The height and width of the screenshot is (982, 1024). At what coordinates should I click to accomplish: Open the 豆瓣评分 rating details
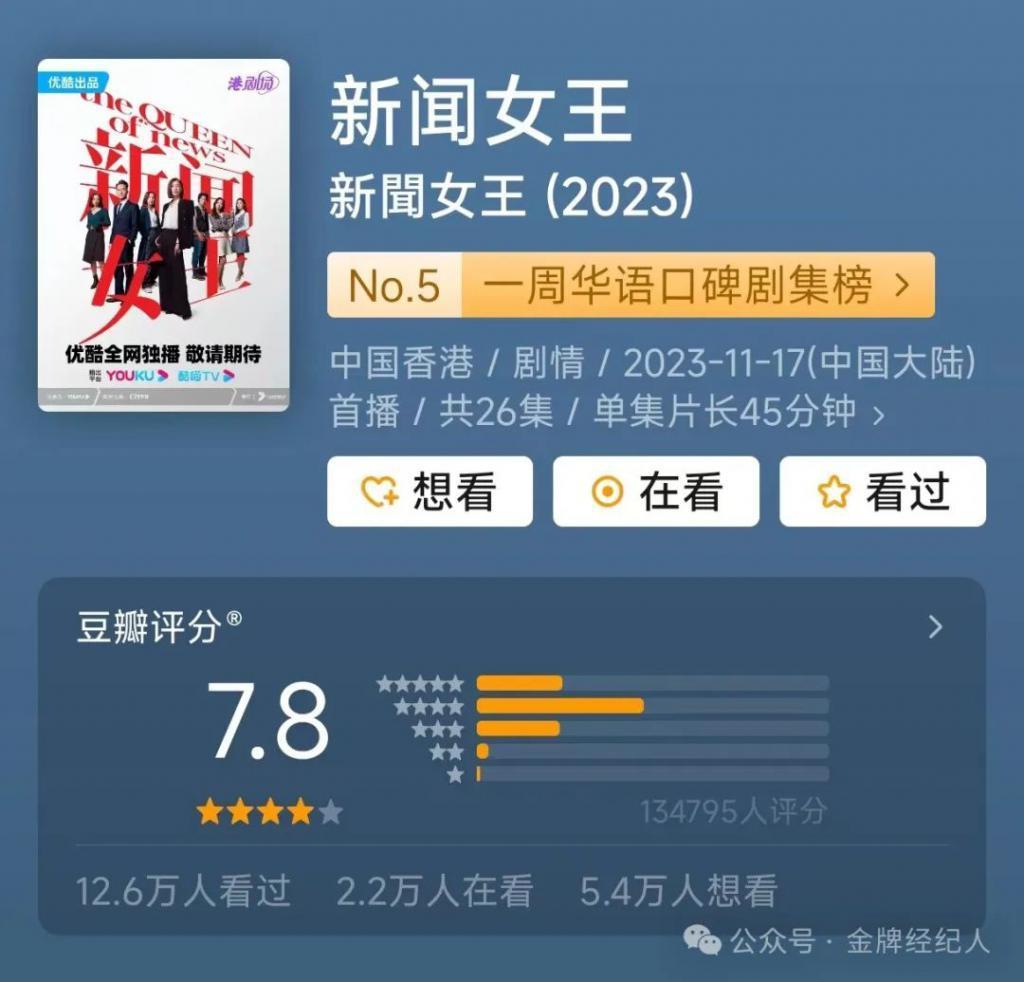pyautogui.click(x=935, y=627)
